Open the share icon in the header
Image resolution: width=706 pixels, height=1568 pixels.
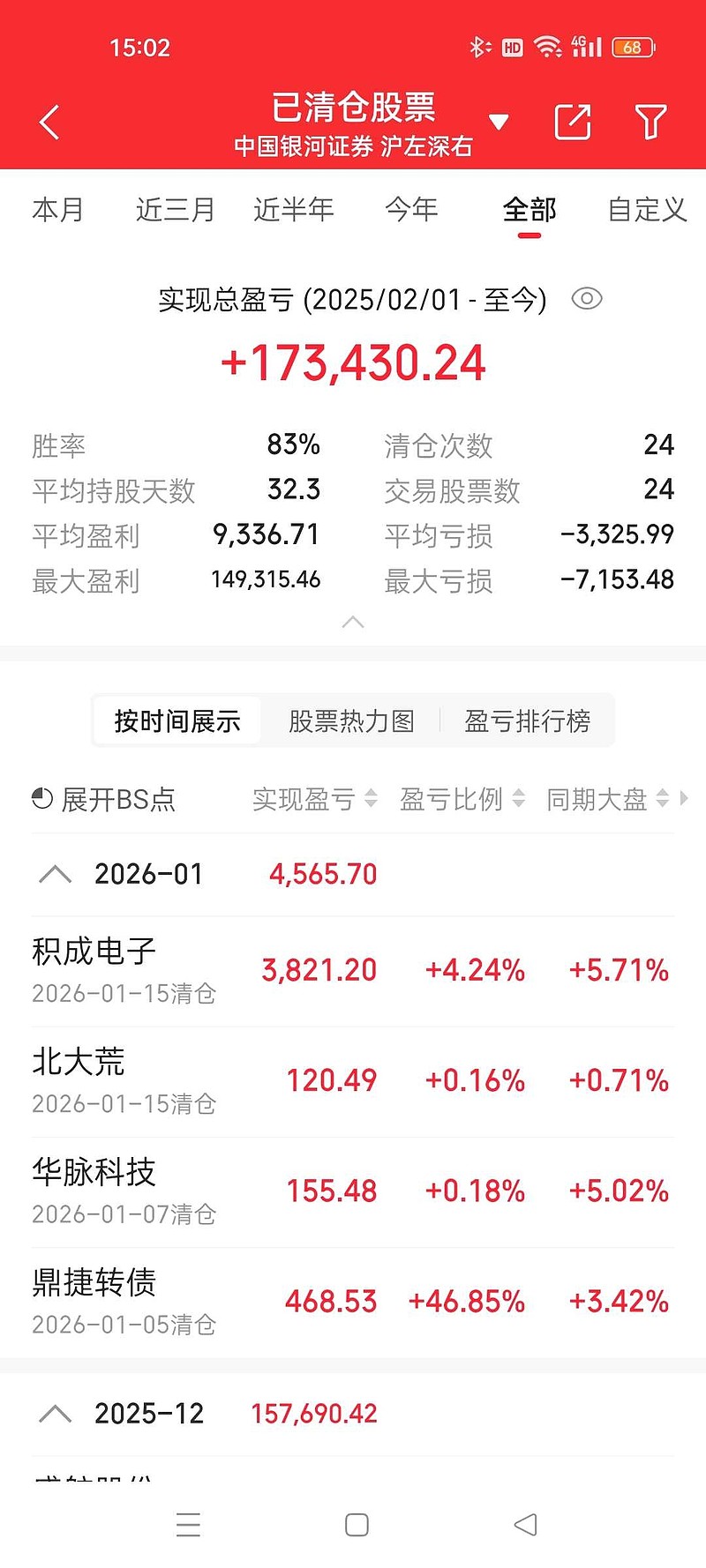click(573, 122)
